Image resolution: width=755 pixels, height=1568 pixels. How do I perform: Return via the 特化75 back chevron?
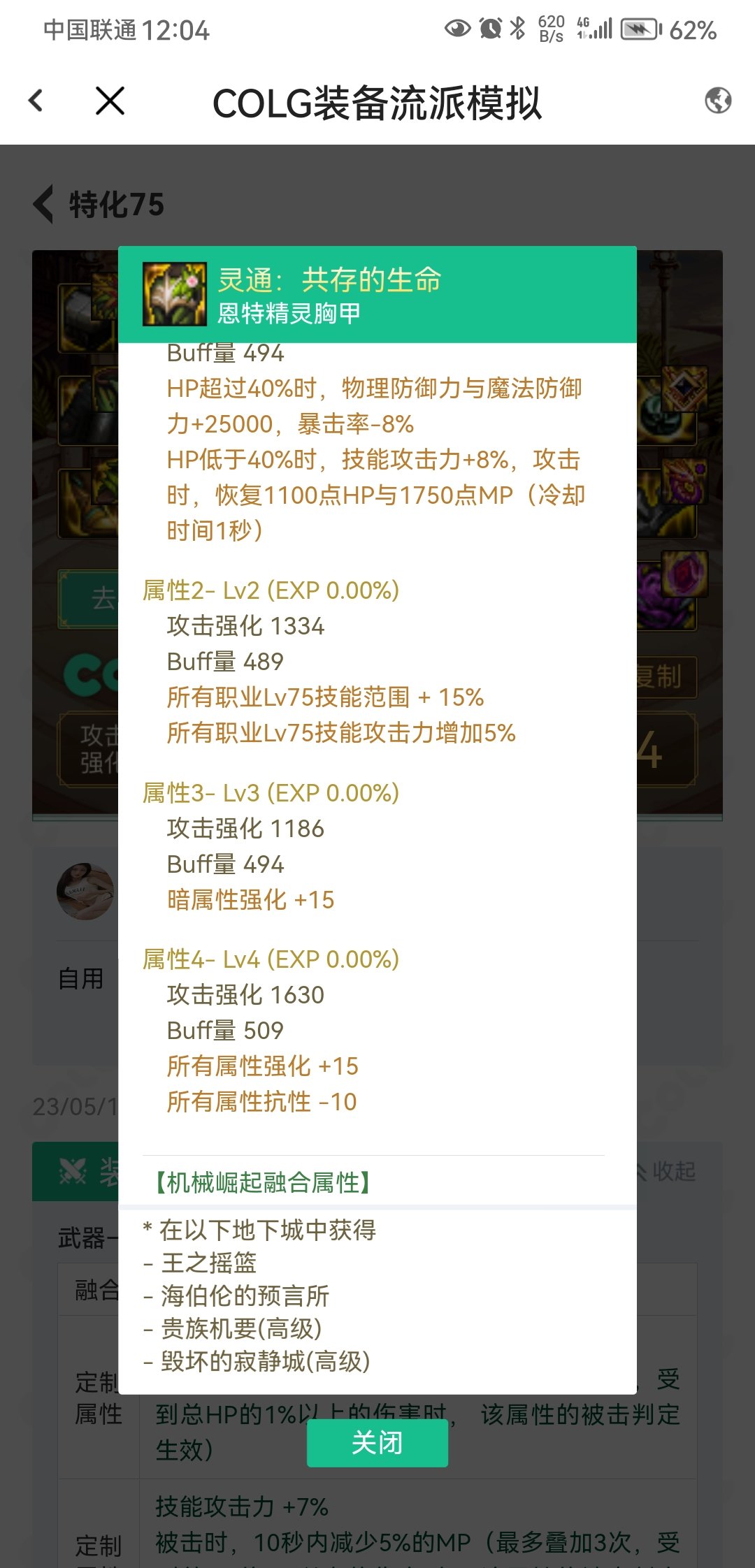coord(45,205)
